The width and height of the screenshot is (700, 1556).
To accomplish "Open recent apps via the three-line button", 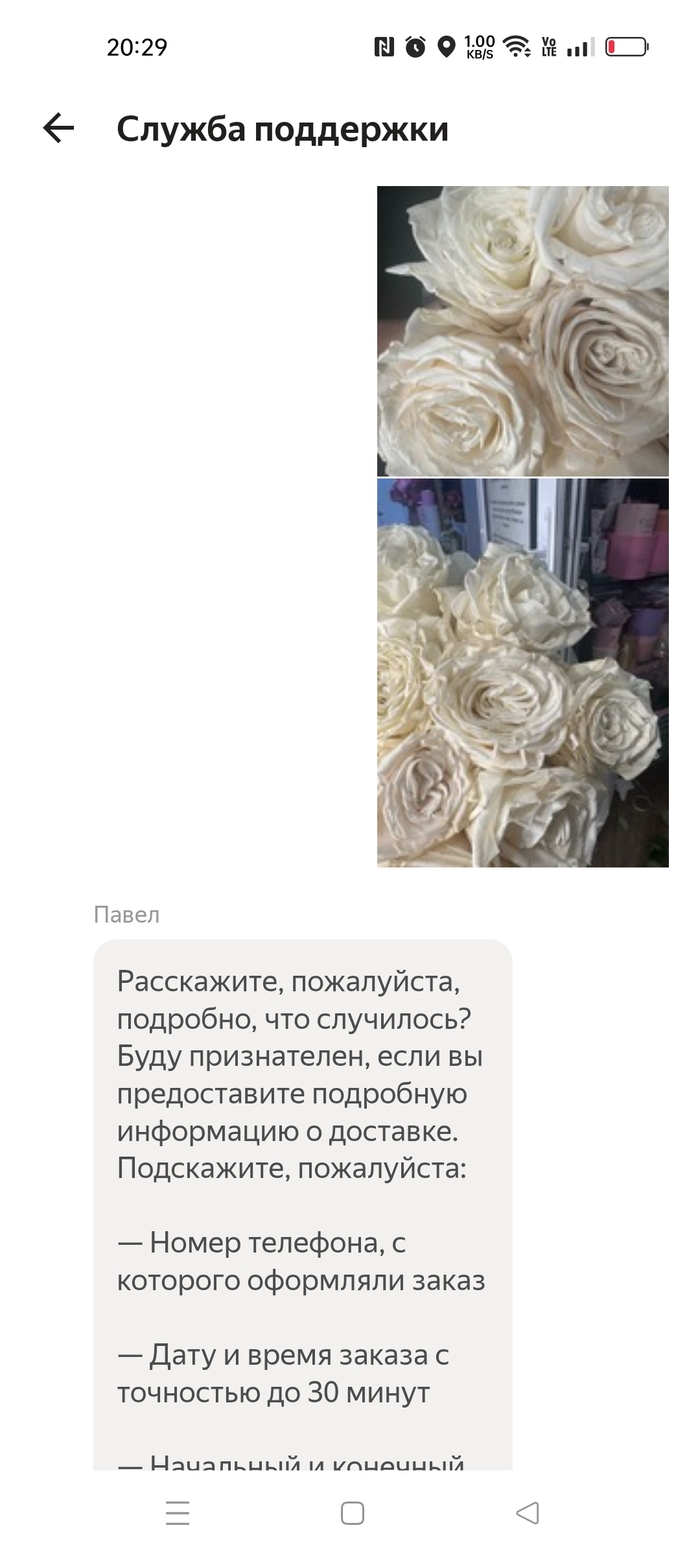I will 177,1513.
